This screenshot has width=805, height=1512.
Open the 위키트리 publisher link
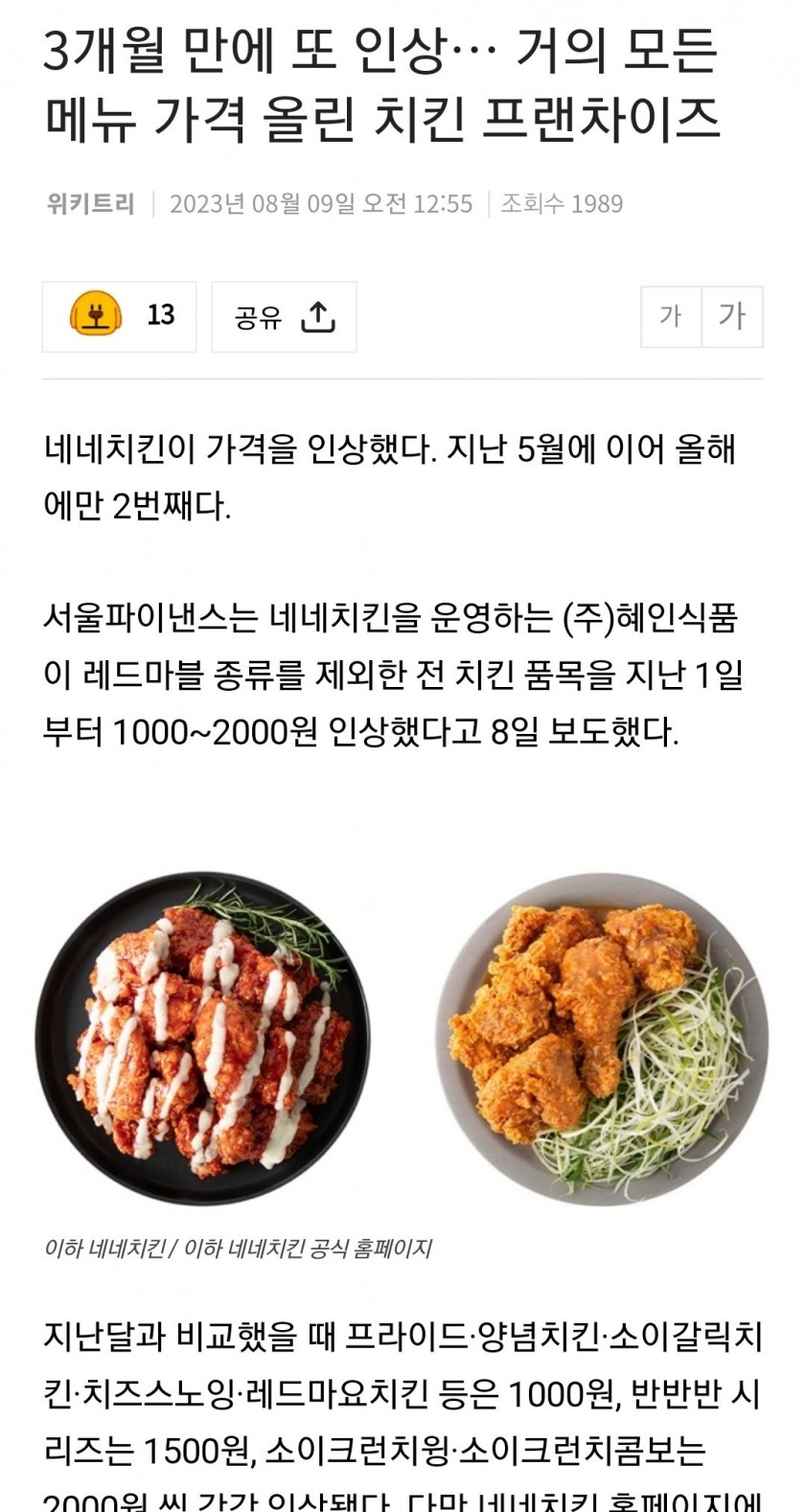coord(90,204)
